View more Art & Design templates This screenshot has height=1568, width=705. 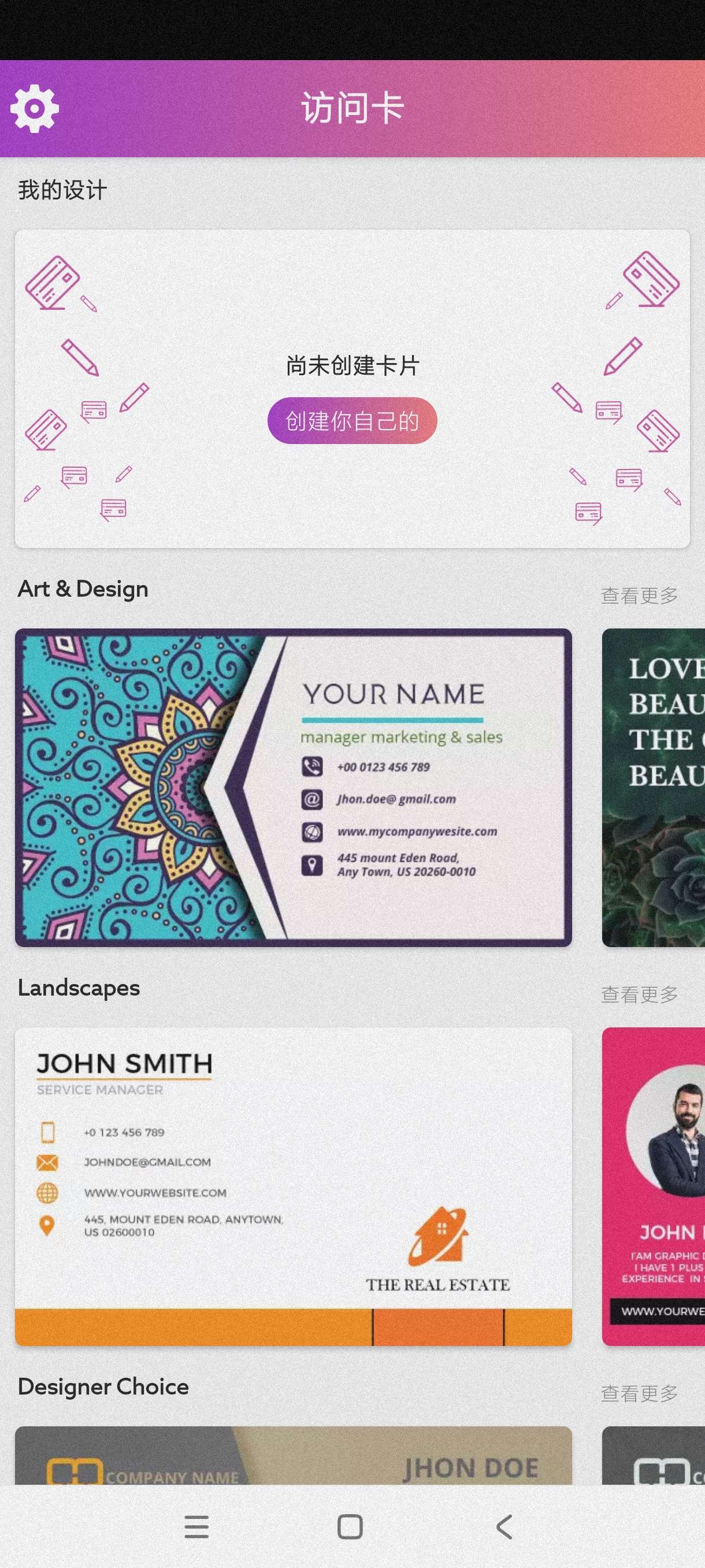(639, 596)
